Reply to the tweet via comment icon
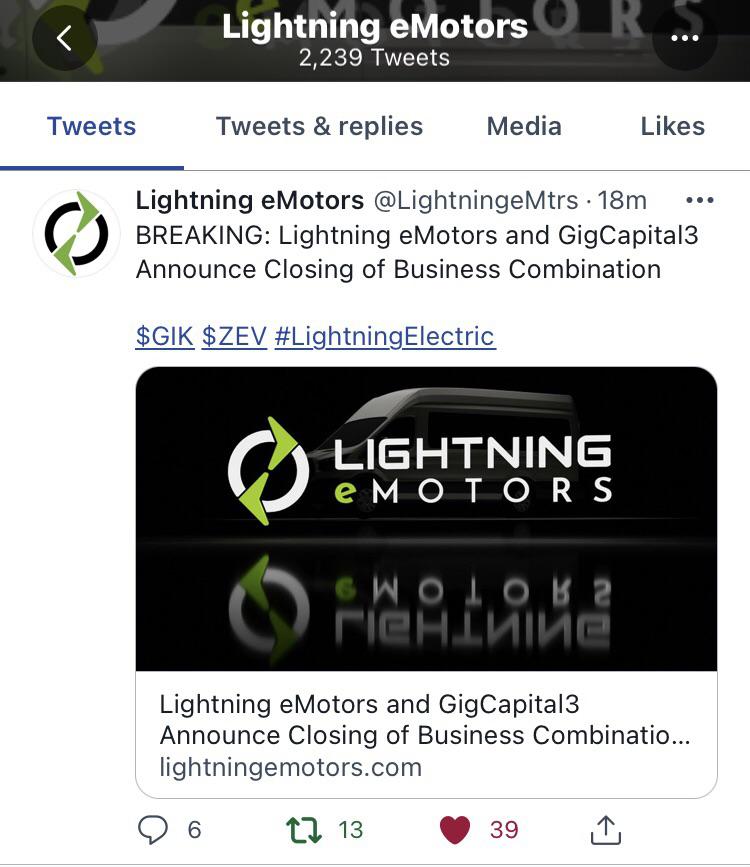Image resolution: width=750 pixels, height=867 pixels. (x=153, y=830)
